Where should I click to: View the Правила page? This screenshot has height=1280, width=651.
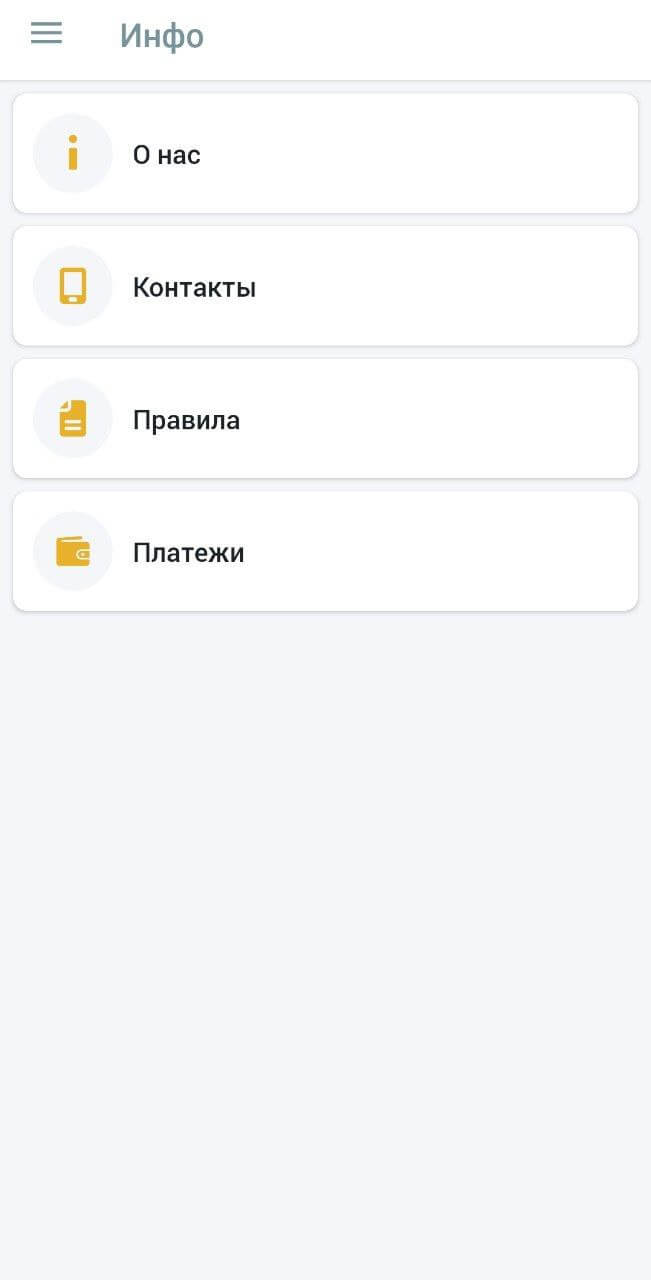325,419
